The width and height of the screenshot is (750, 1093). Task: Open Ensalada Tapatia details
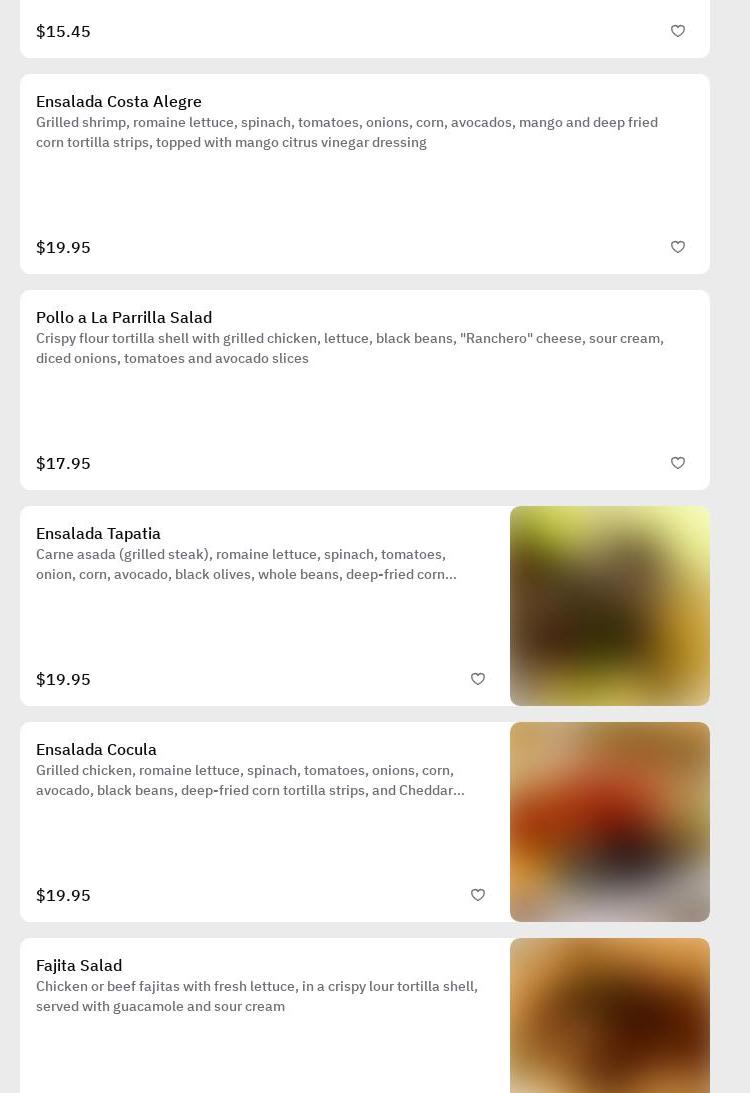point(98,534)
